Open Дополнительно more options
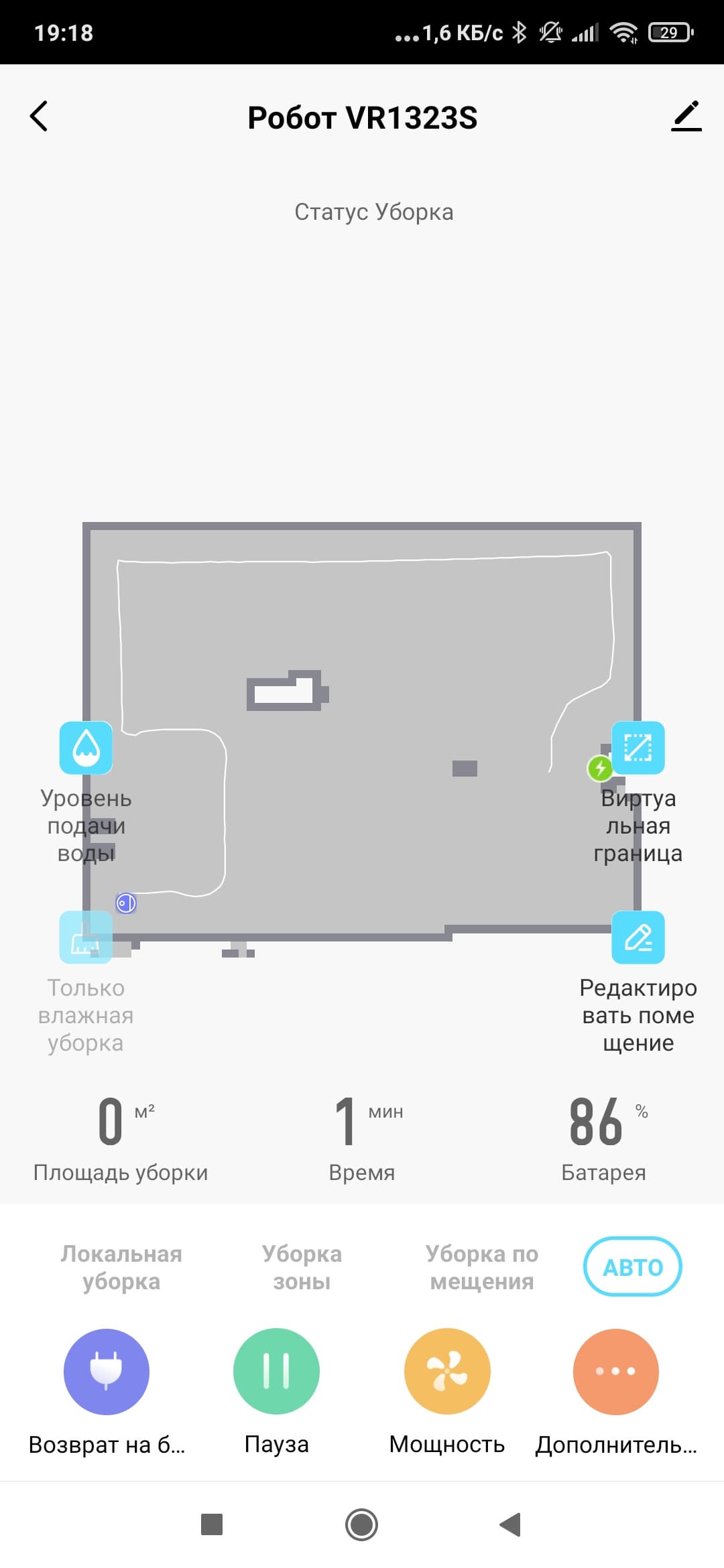This screenshot has height=1568, width=724. click(616, 1371)
